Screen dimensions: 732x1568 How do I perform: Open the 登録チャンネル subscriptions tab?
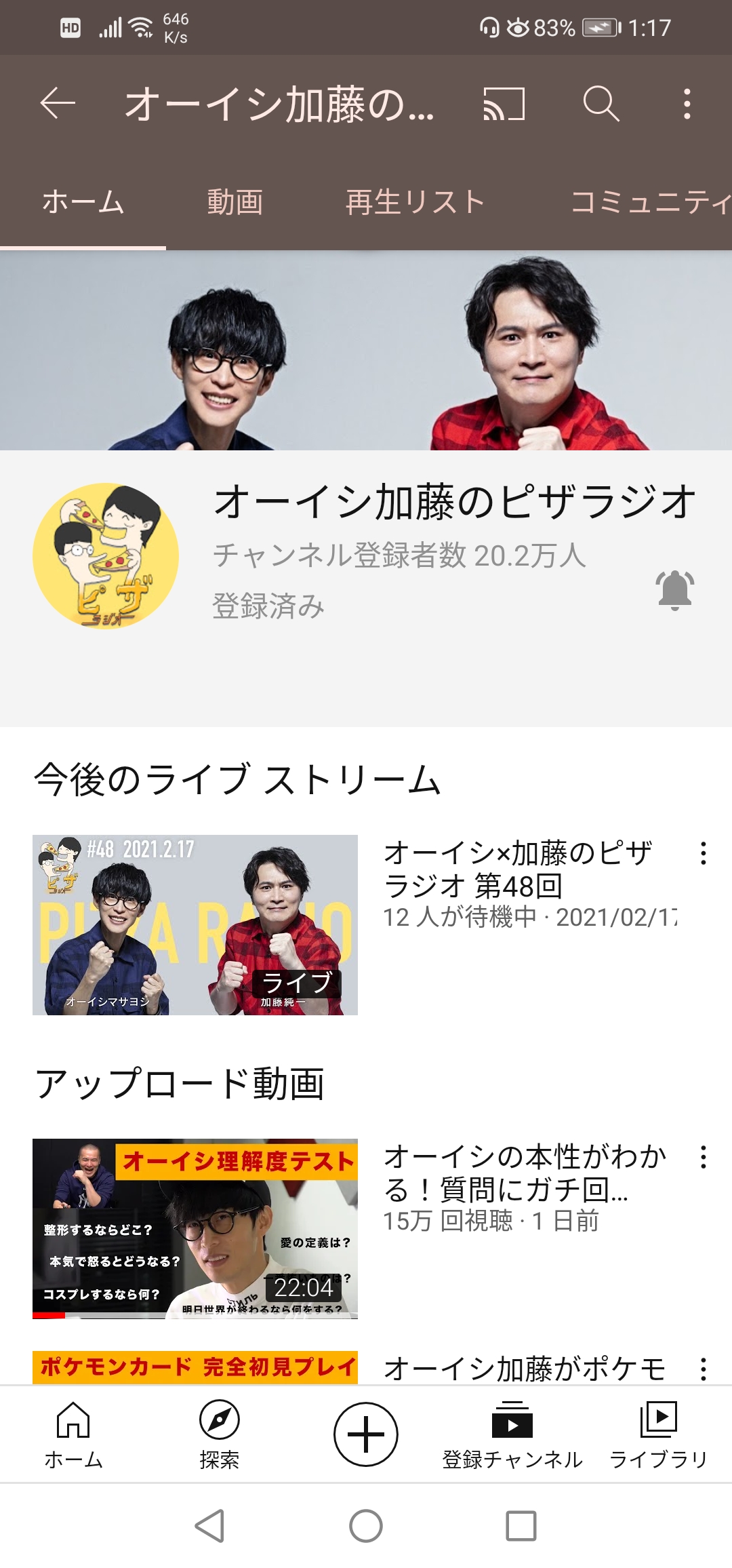[x=512, y=1434]
